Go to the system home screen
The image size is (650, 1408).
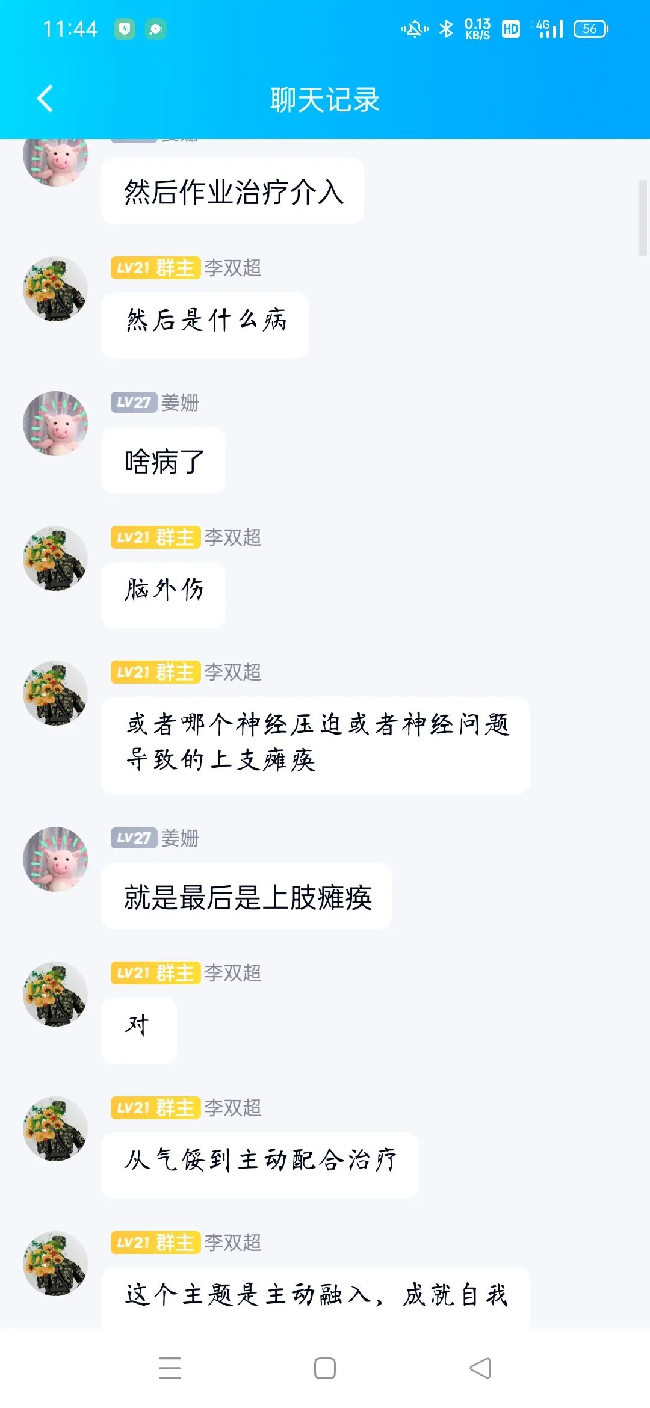coord(325,1368)
